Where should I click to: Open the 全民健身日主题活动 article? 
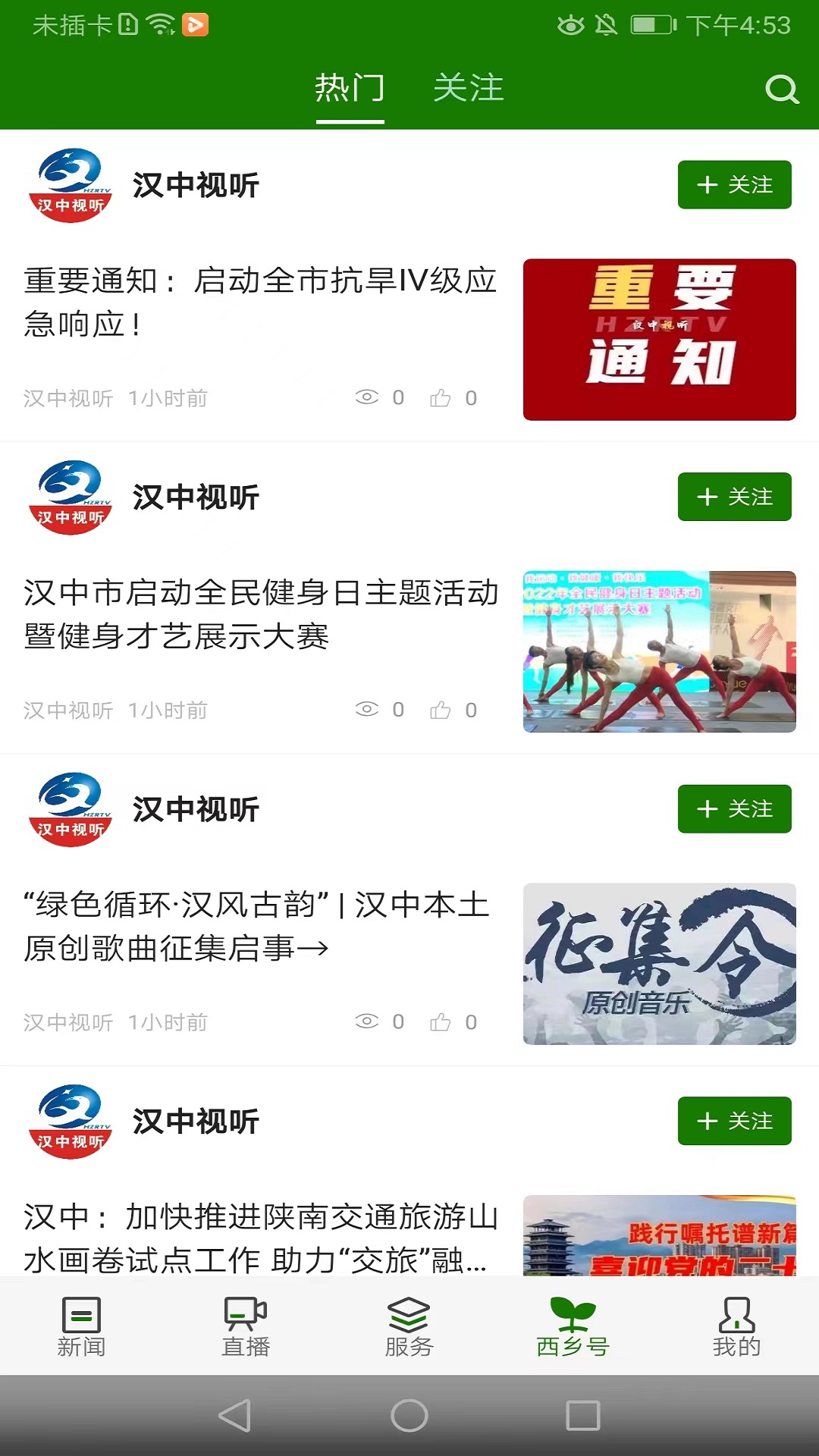point(259,614)
